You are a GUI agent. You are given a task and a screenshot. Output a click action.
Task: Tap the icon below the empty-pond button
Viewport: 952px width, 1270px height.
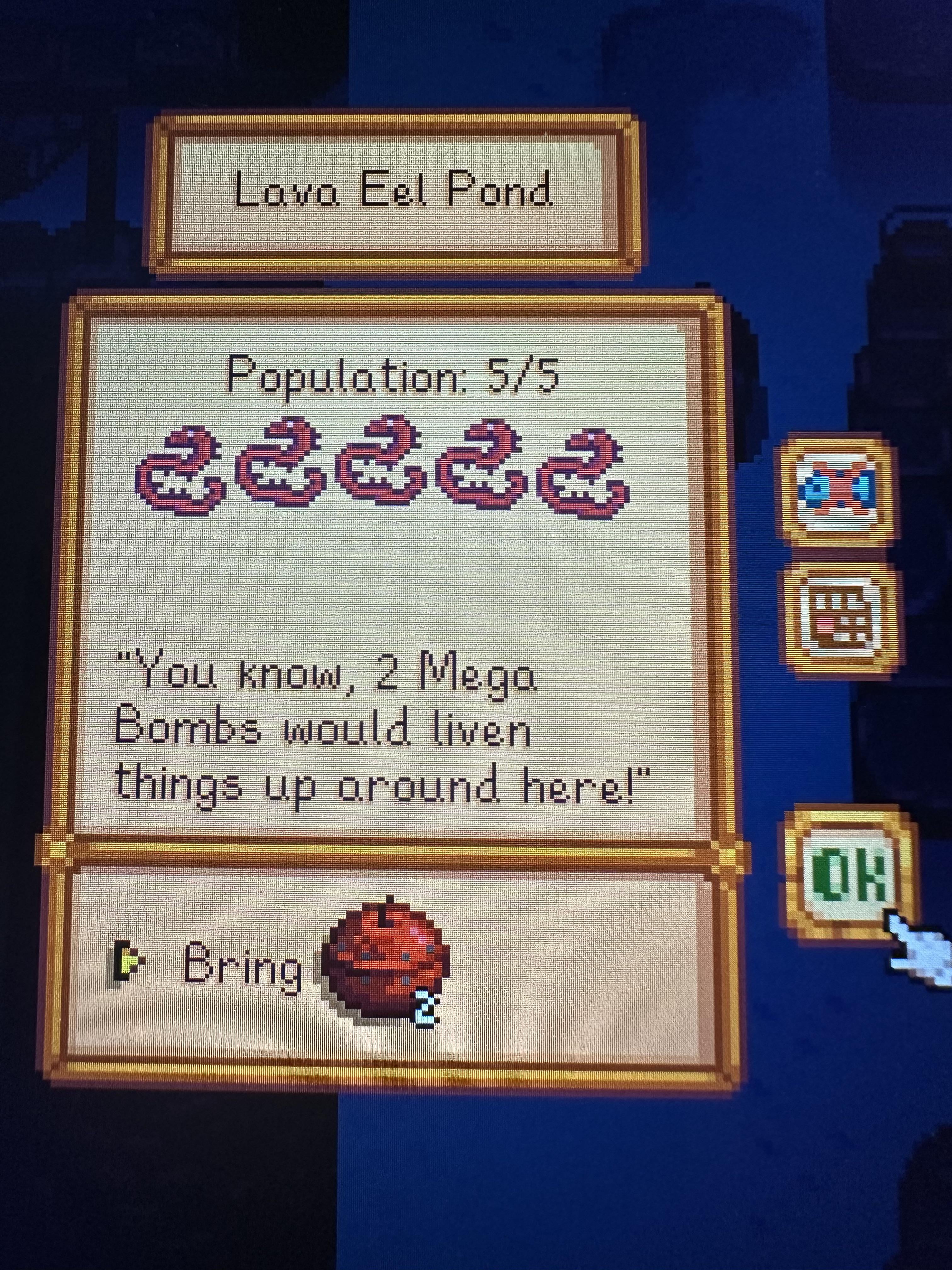tap(839, 618)
